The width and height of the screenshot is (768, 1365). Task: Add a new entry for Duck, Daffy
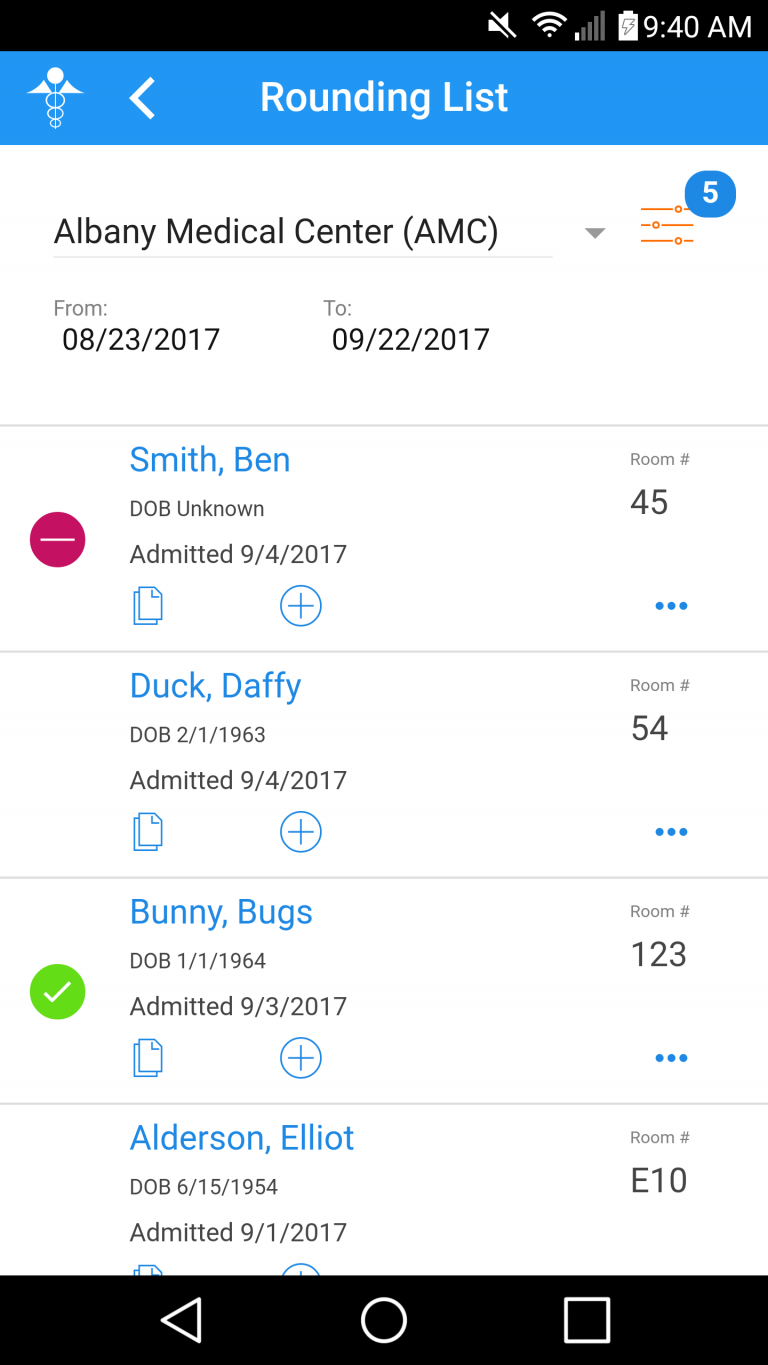(x=301, y=832)
